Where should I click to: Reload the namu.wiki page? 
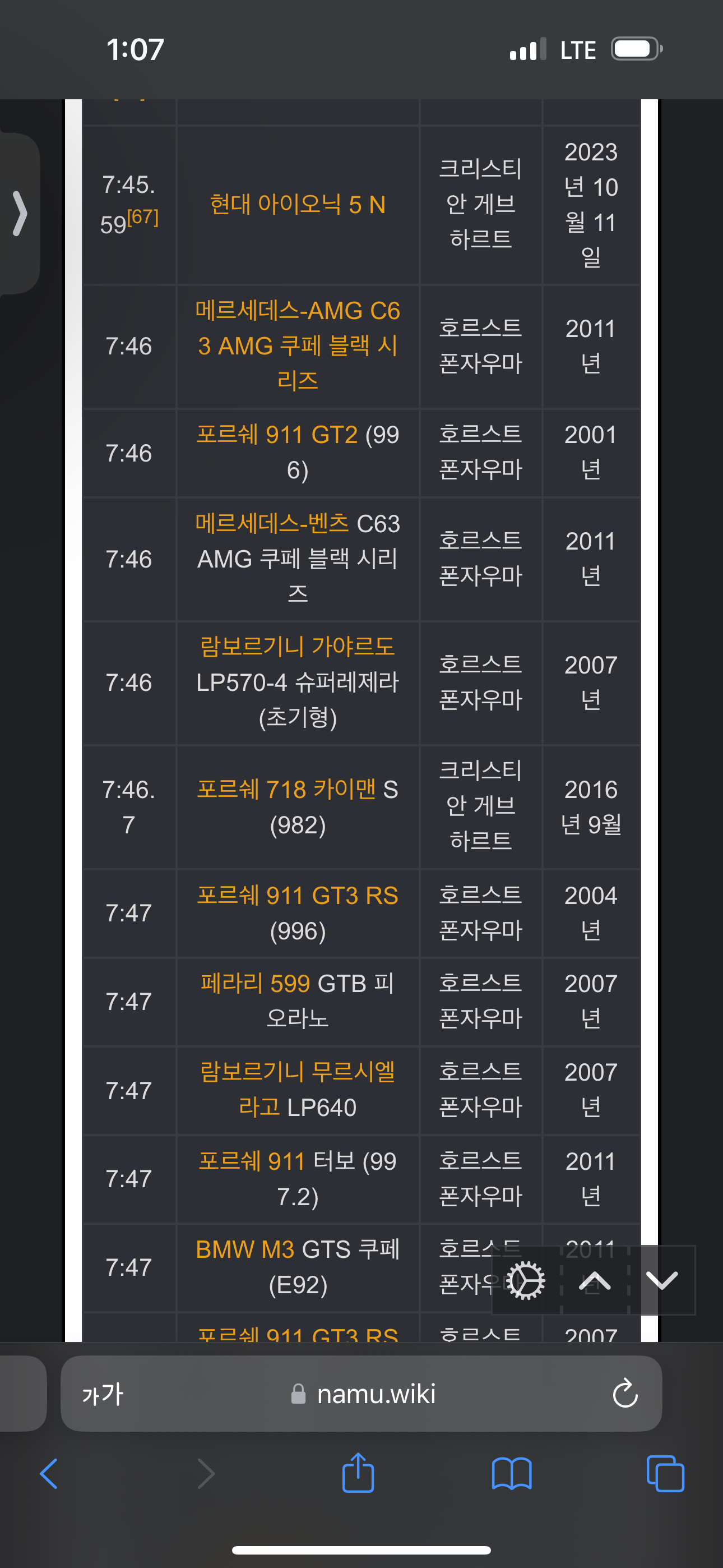click(x=625, y=1393)
